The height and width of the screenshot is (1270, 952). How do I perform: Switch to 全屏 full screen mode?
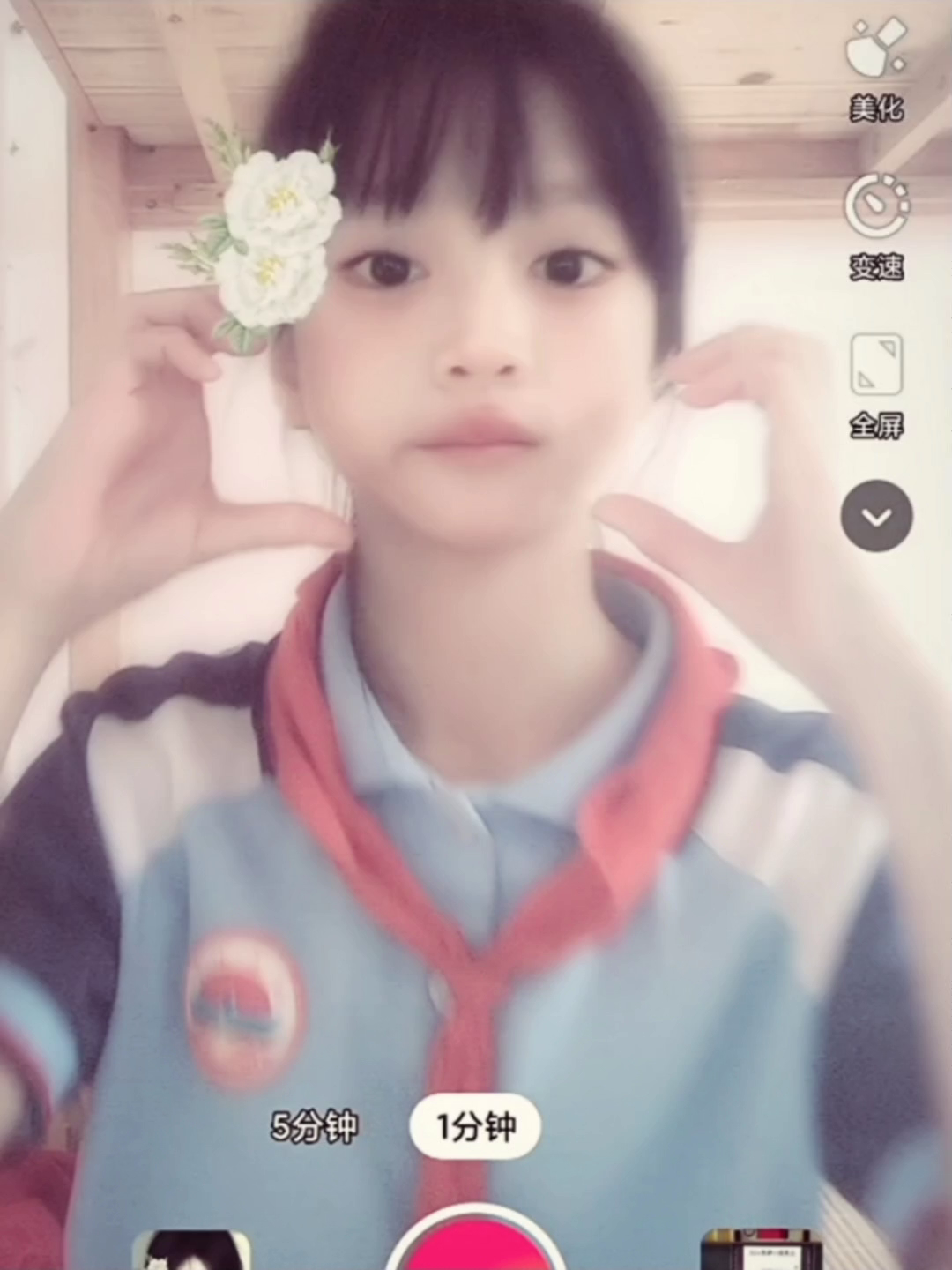point(876,384)
